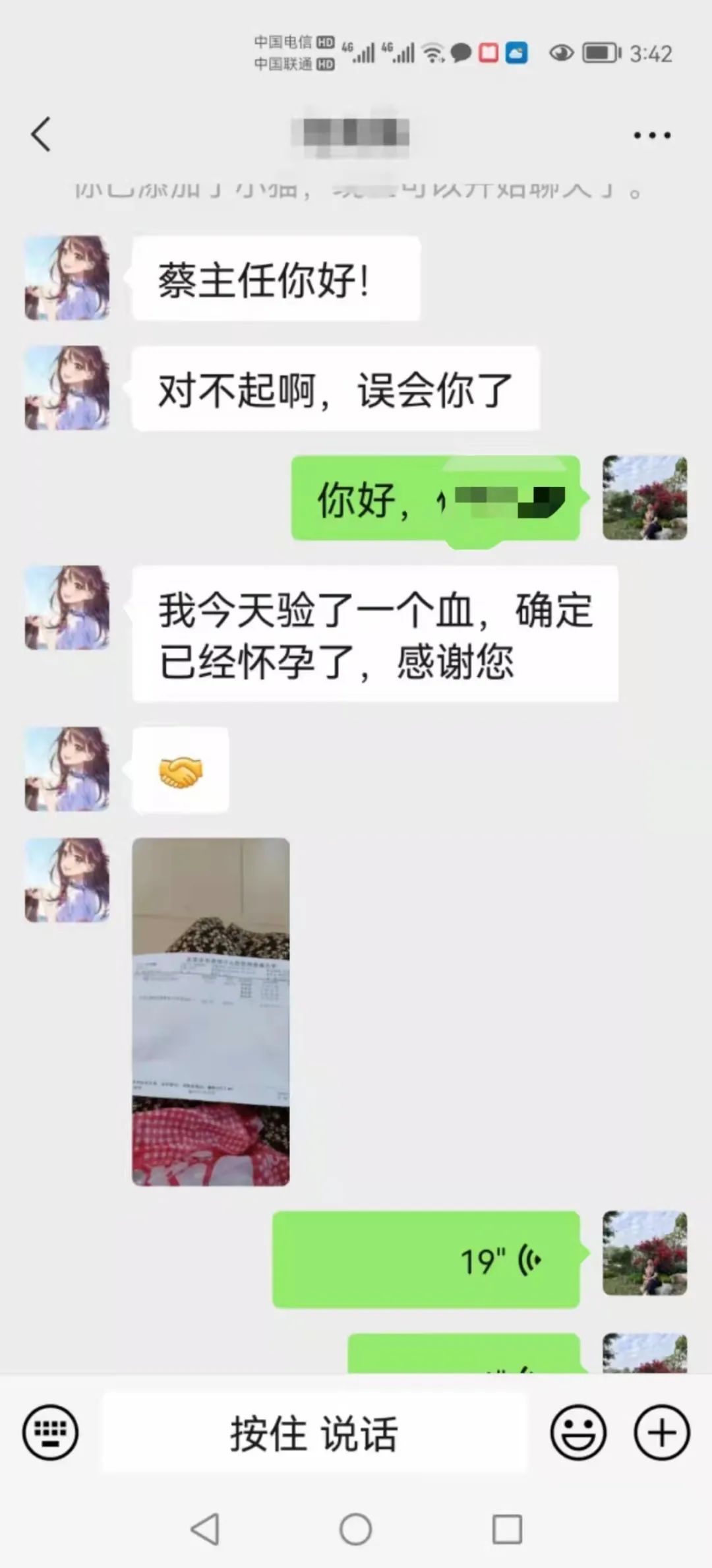The width and height of the screenshot is (712, 1568).
Task: Hold the 按住 说话 voice button
Action: click(x=314, y=1433)
